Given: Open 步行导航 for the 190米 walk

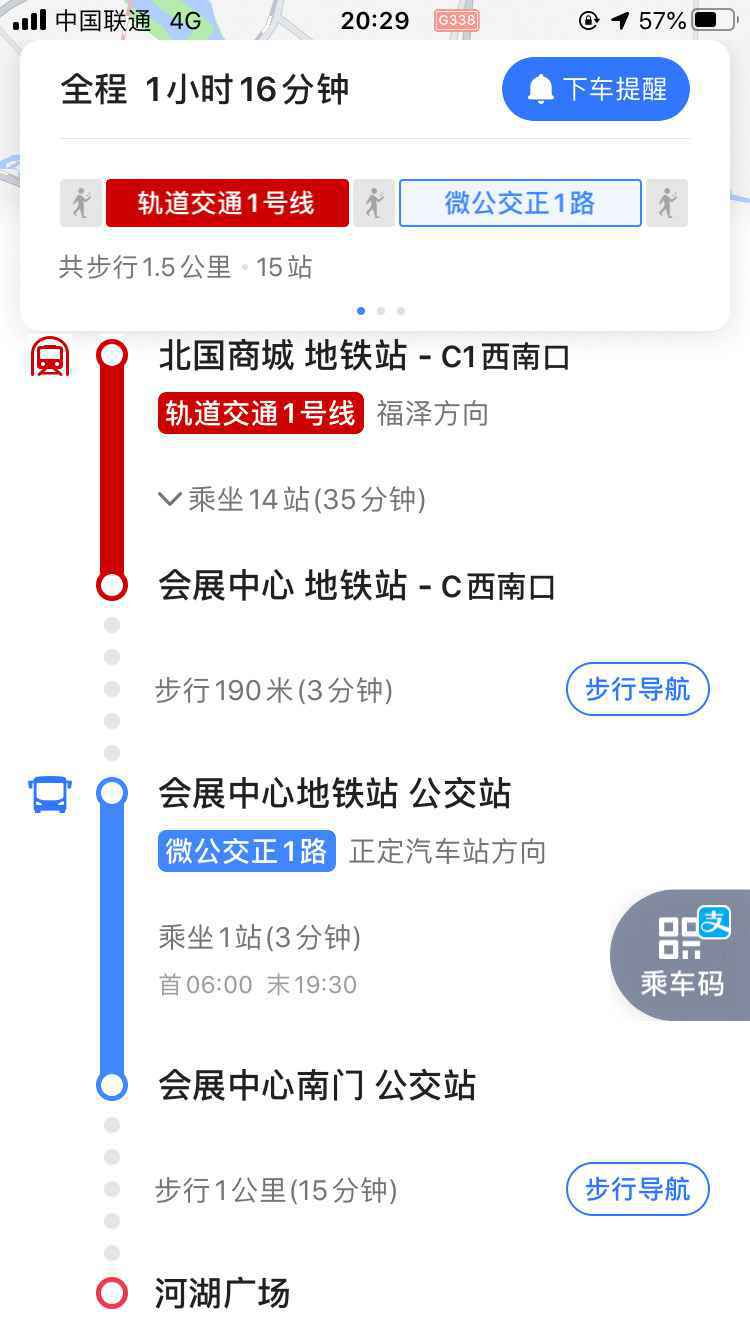Looking at the screenshot, I should pyautogui.click(x=637, y=689).
